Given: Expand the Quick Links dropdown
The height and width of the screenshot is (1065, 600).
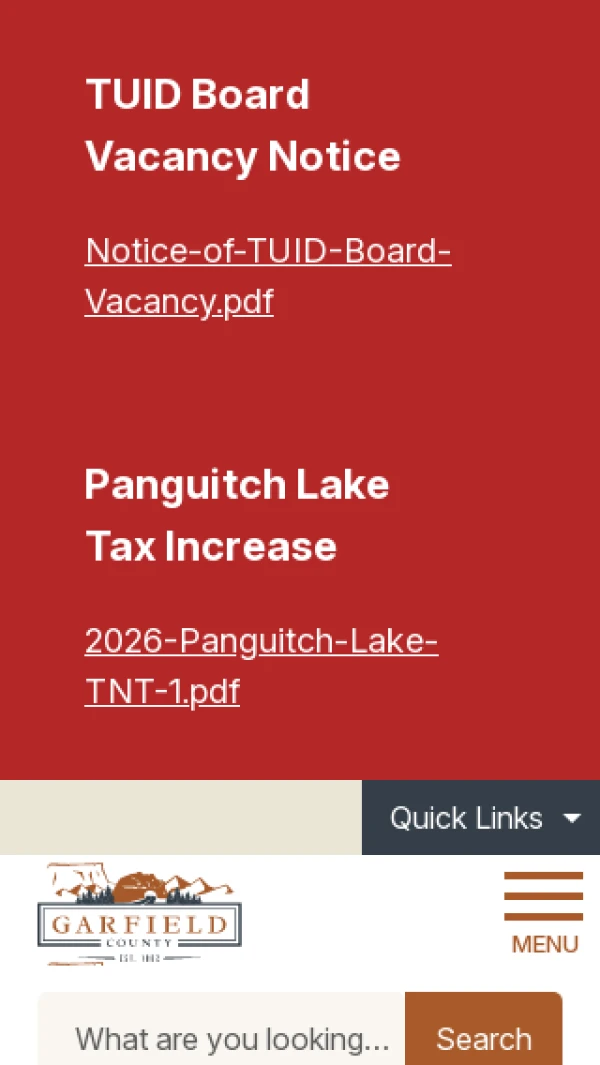Looking at the screenshot, I should [481, 818].
